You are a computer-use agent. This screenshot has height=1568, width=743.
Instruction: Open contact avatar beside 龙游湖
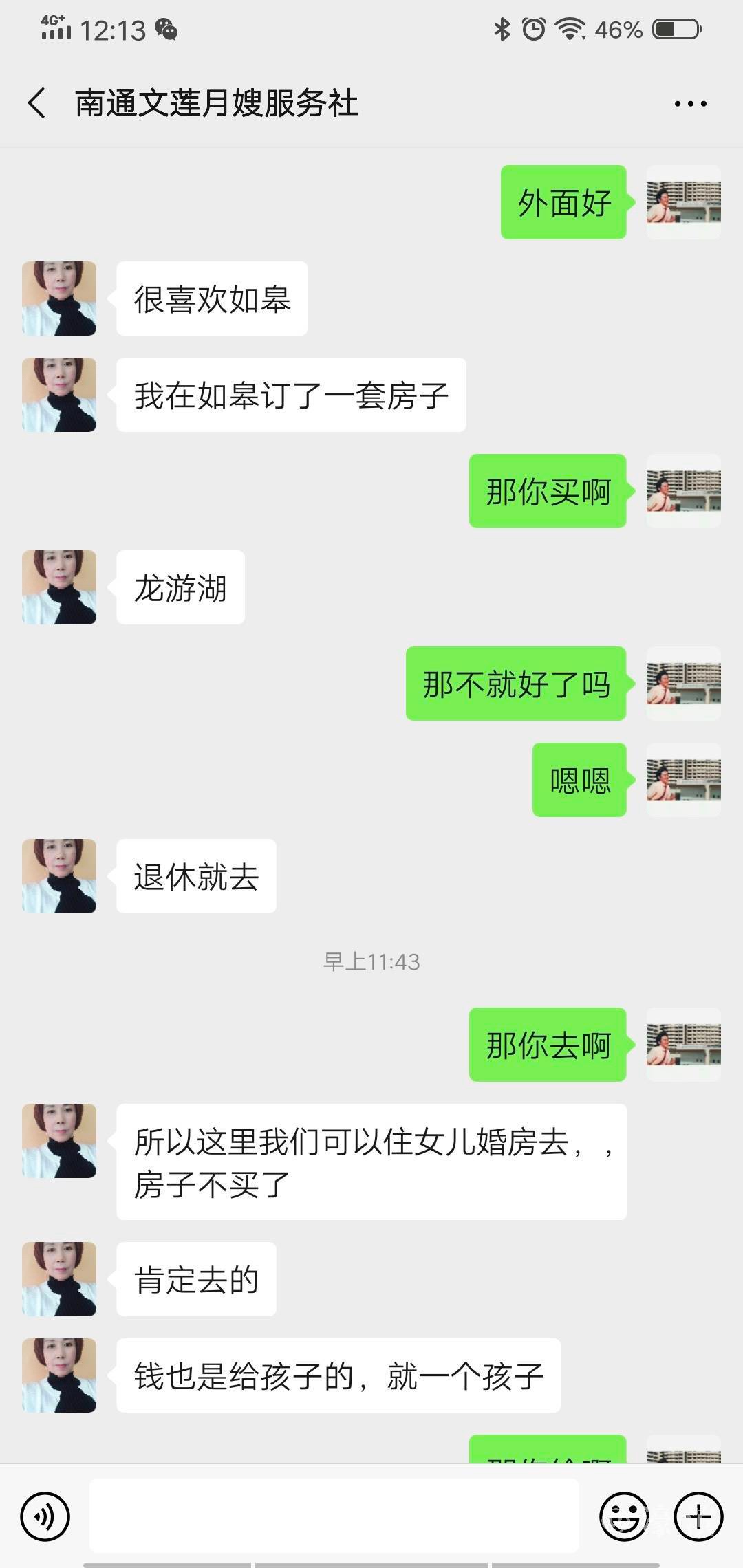[x=59, y=587]
